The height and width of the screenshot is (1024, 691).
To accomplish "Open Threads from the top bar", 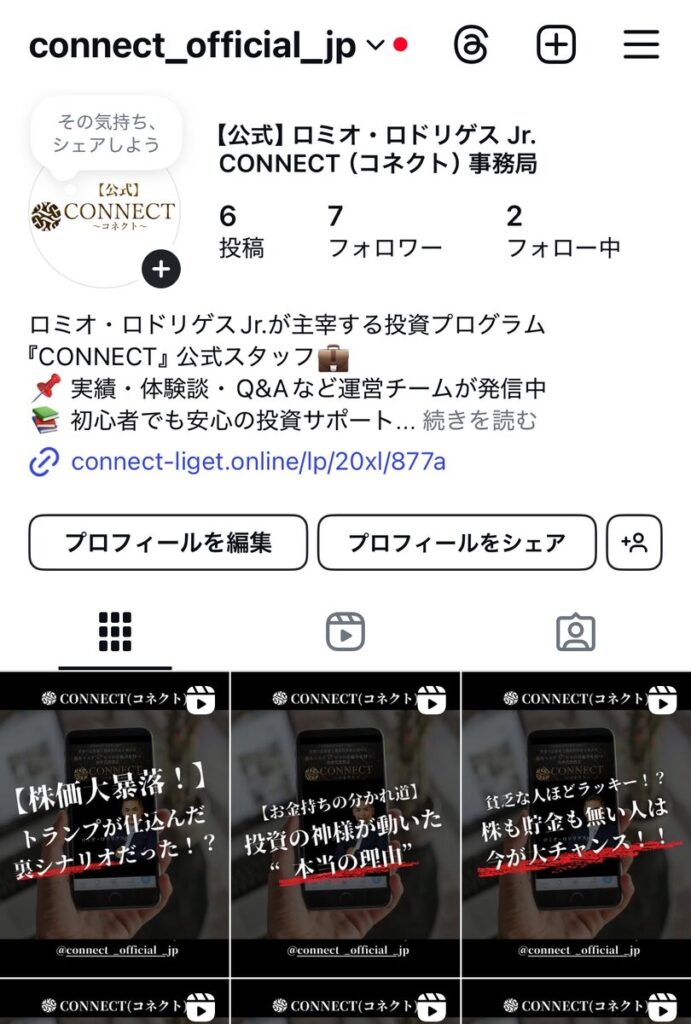I will 471,45.
